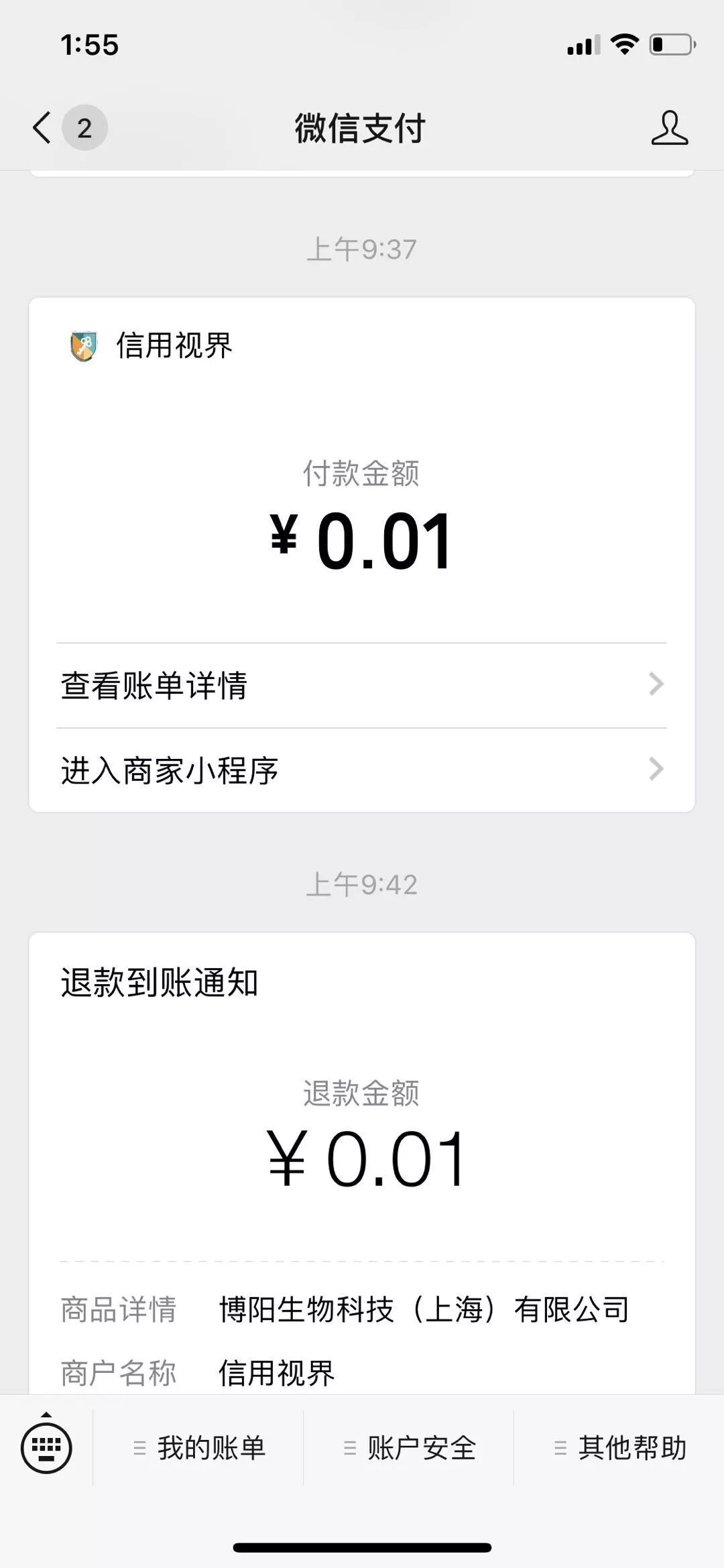Go back to the chat list
Viewport: 724px width, 1568px height.
tap(43, 127)
